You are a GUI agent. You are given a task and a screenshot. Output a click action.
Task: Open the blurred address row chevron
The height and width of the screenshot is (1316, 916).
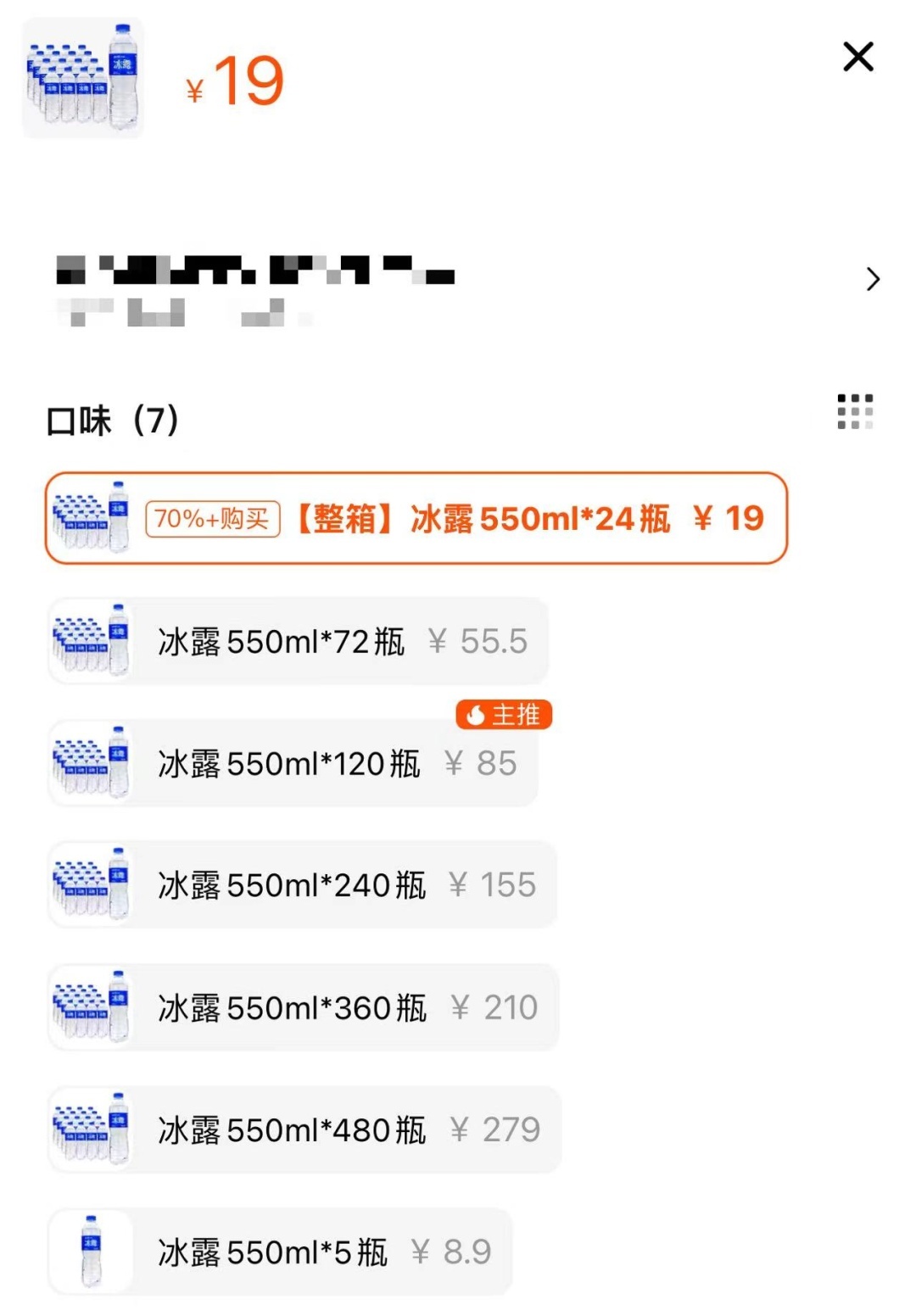click(873, 279)
